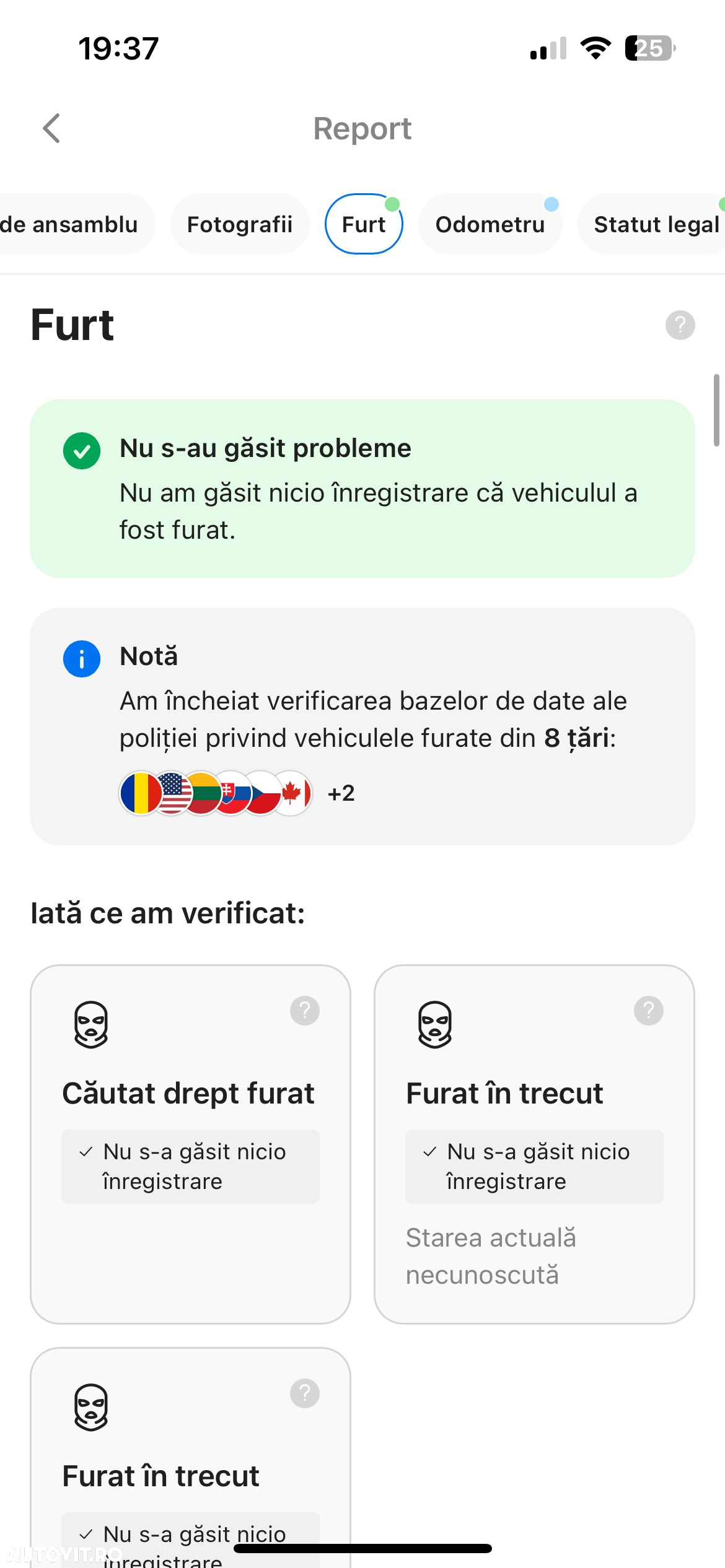The image size is (725, 1568).
Task: Switch to the Statut legal tab
Action: coord(656,224)
